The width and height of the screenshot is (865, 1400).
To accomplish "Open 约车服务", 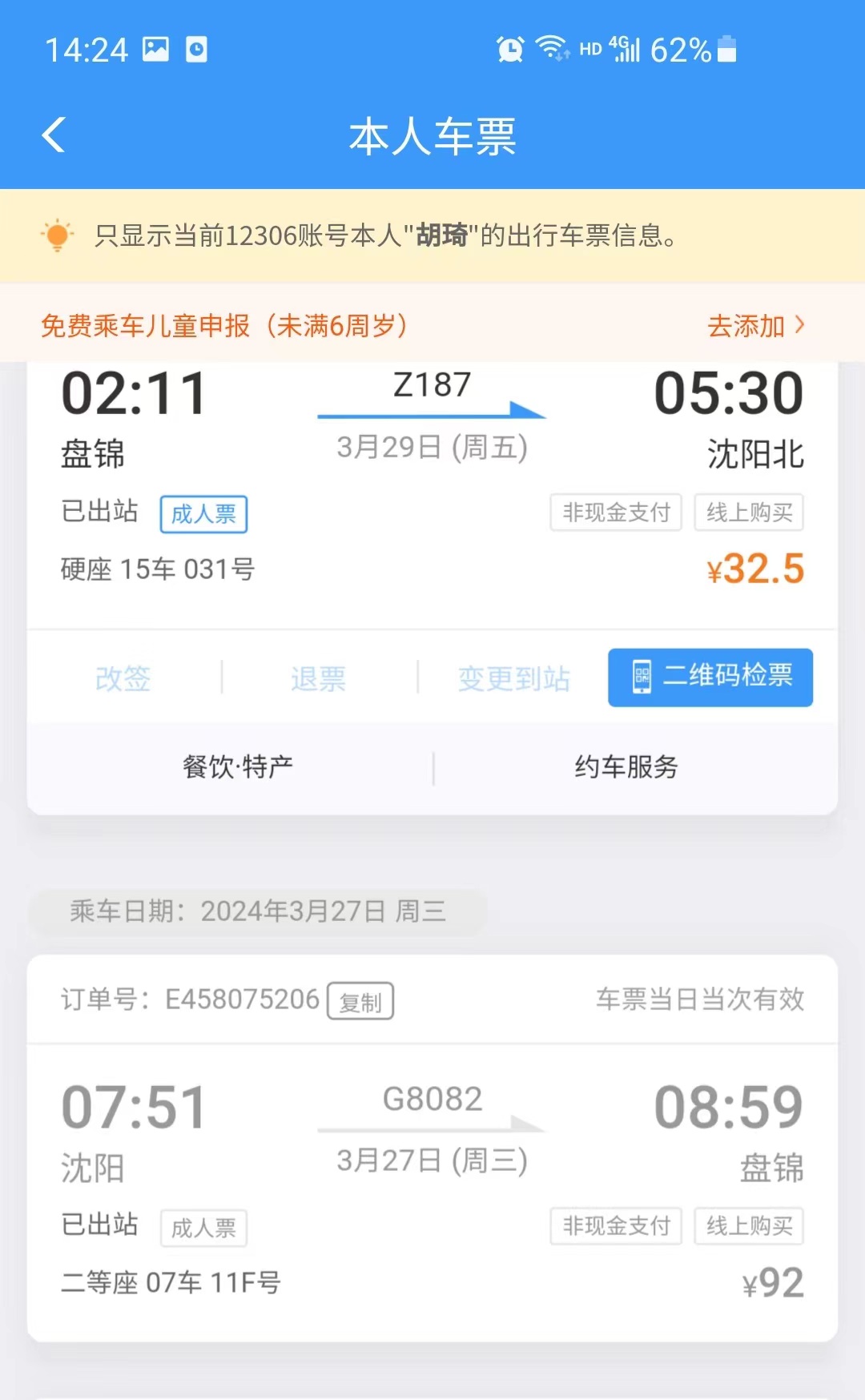I will coord(626,767).
